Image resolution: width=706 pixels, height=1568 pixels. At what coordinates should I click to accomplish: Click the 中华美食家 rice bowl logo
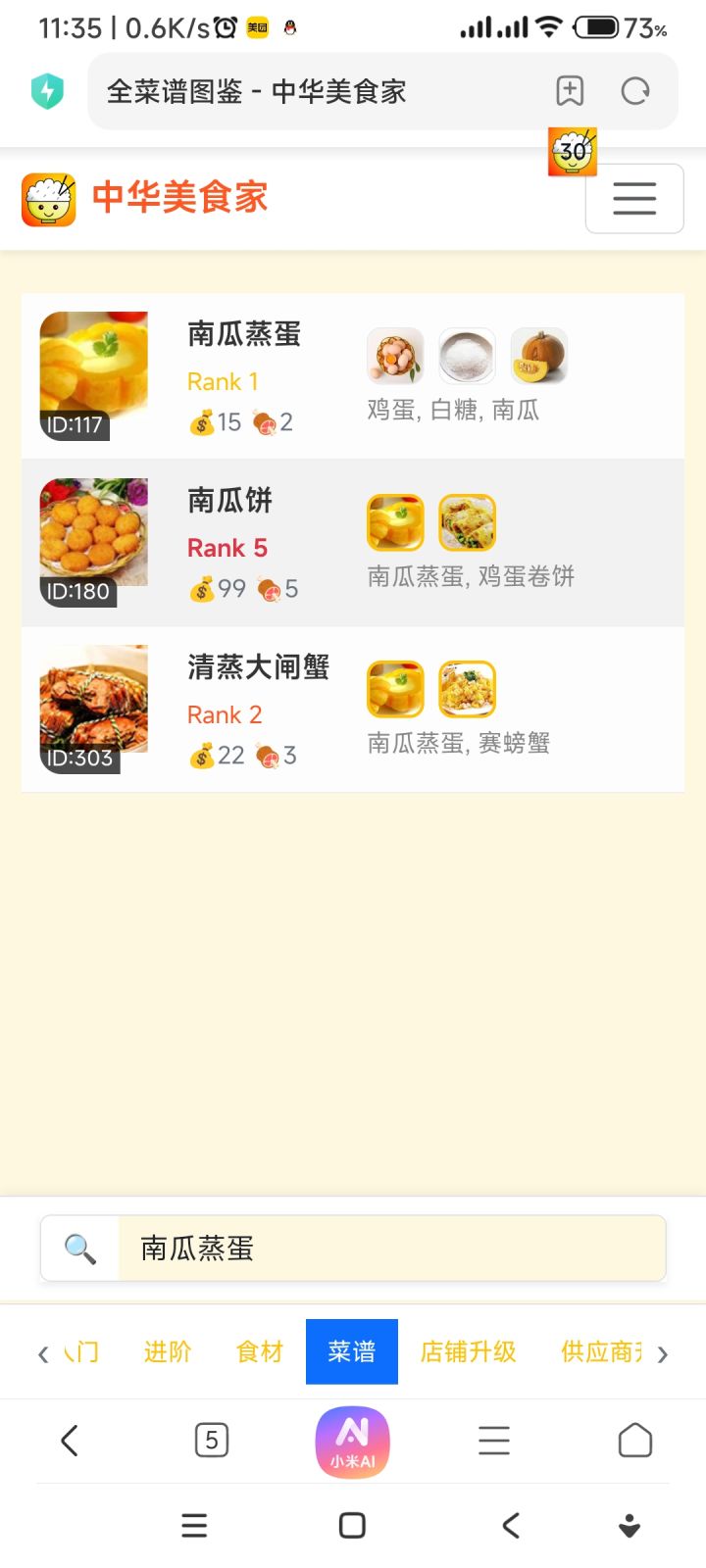(47, 198)
